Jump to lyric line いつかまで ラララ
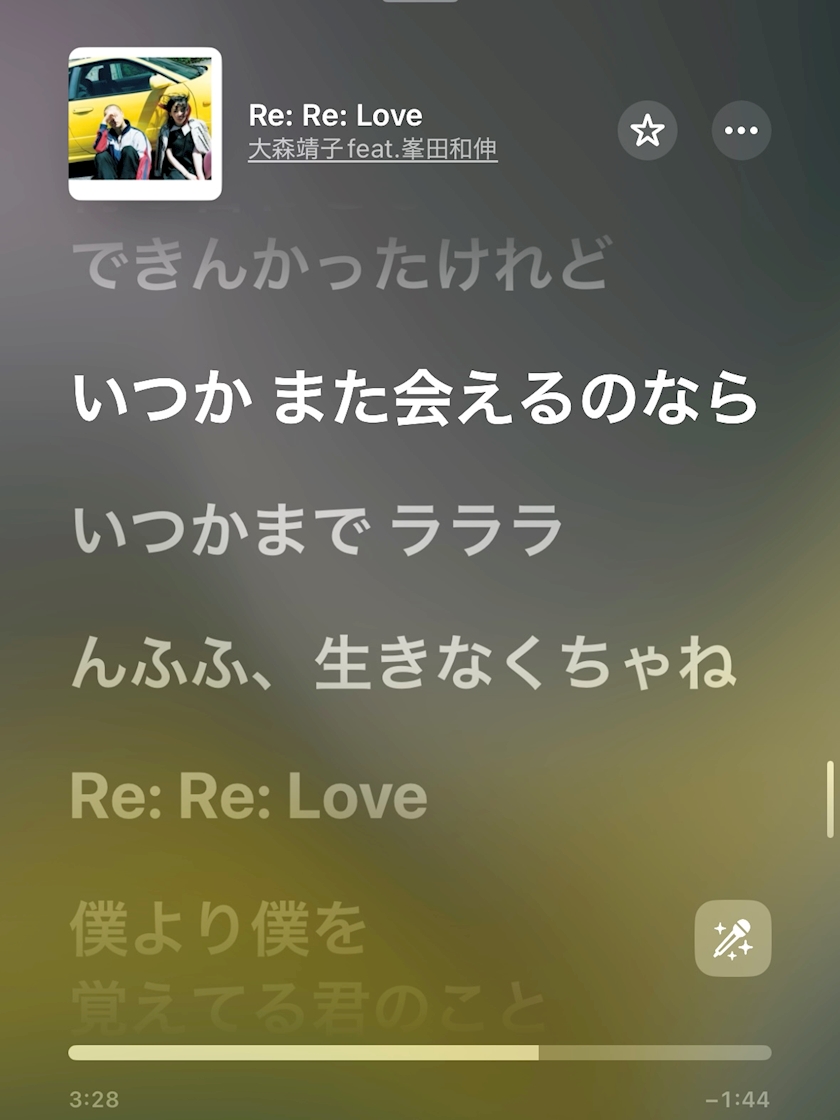The image size is (840, 1120). click(x=317, y=530)
